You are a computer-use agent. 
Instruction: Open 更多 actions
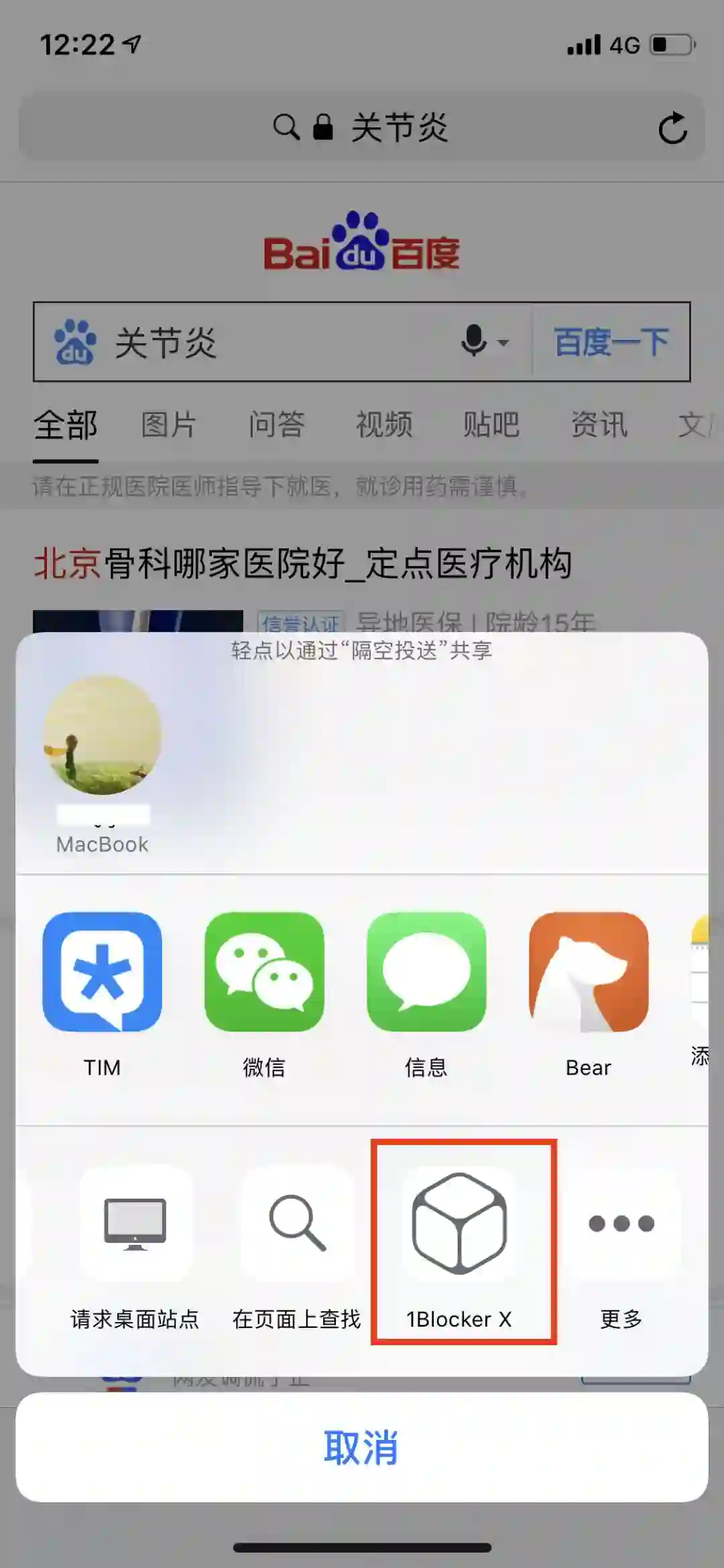pos(621,1223)
